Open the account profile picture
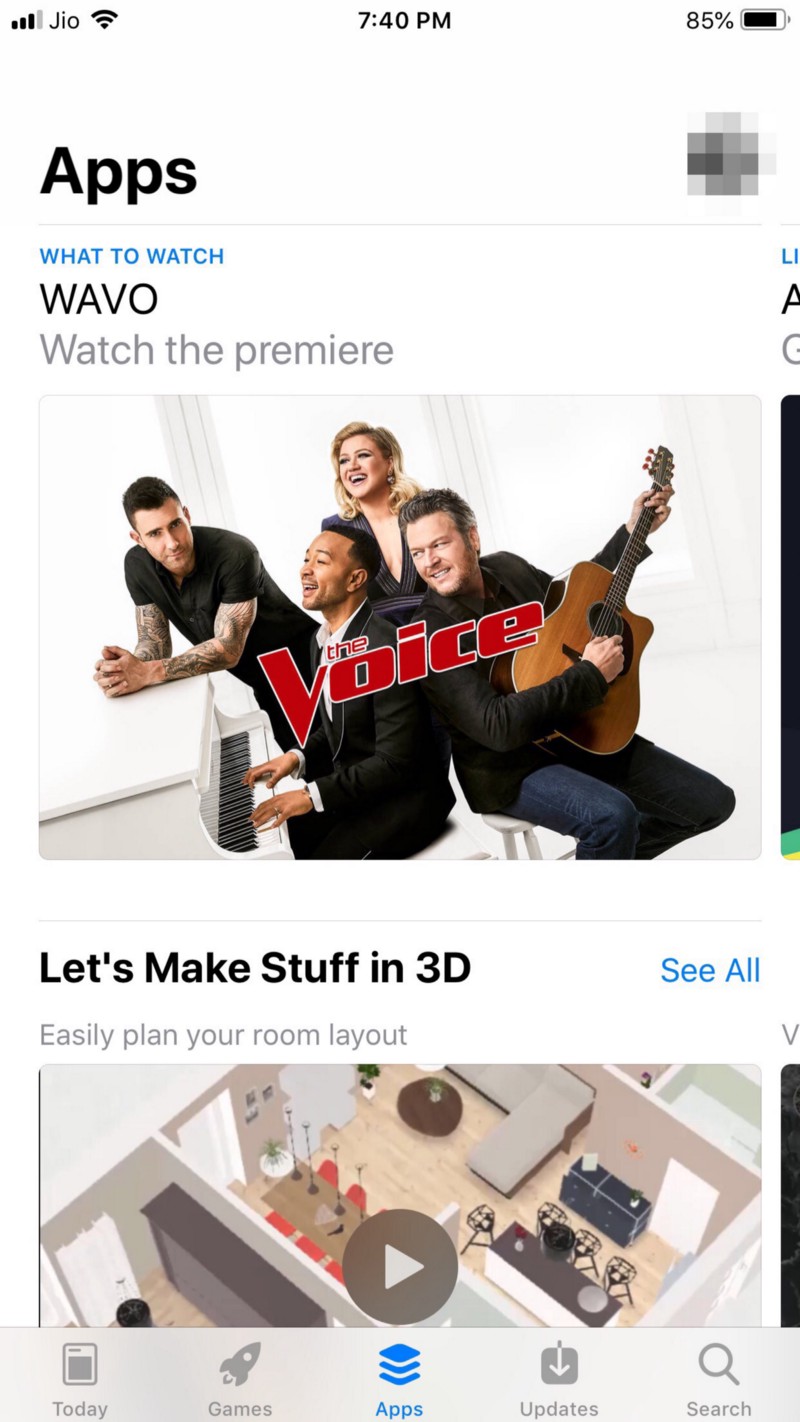The image size is (800, 1422). point(731,157)
